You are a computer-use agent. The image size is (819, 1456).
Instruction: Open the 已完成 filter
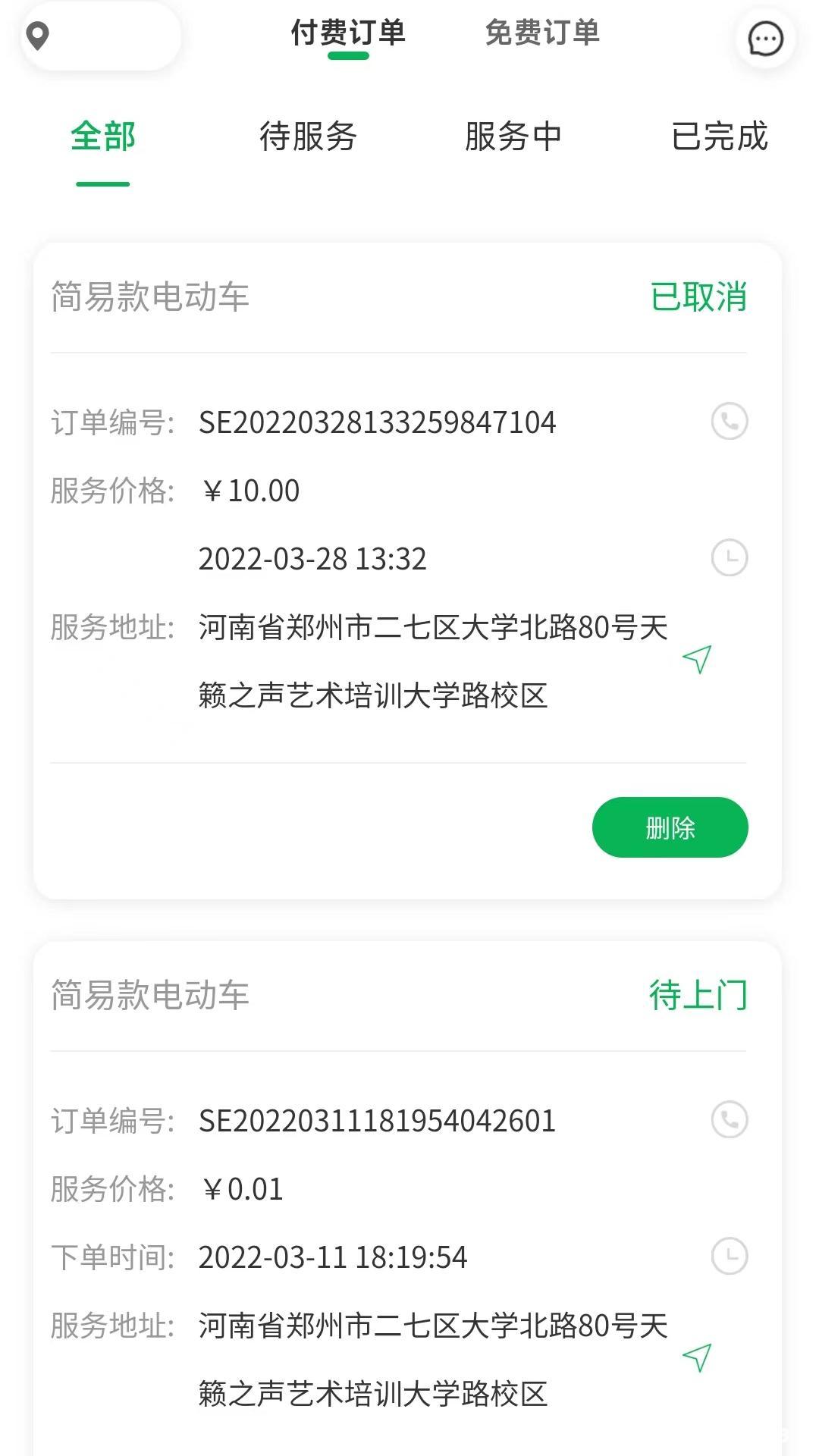coord(719,137)
